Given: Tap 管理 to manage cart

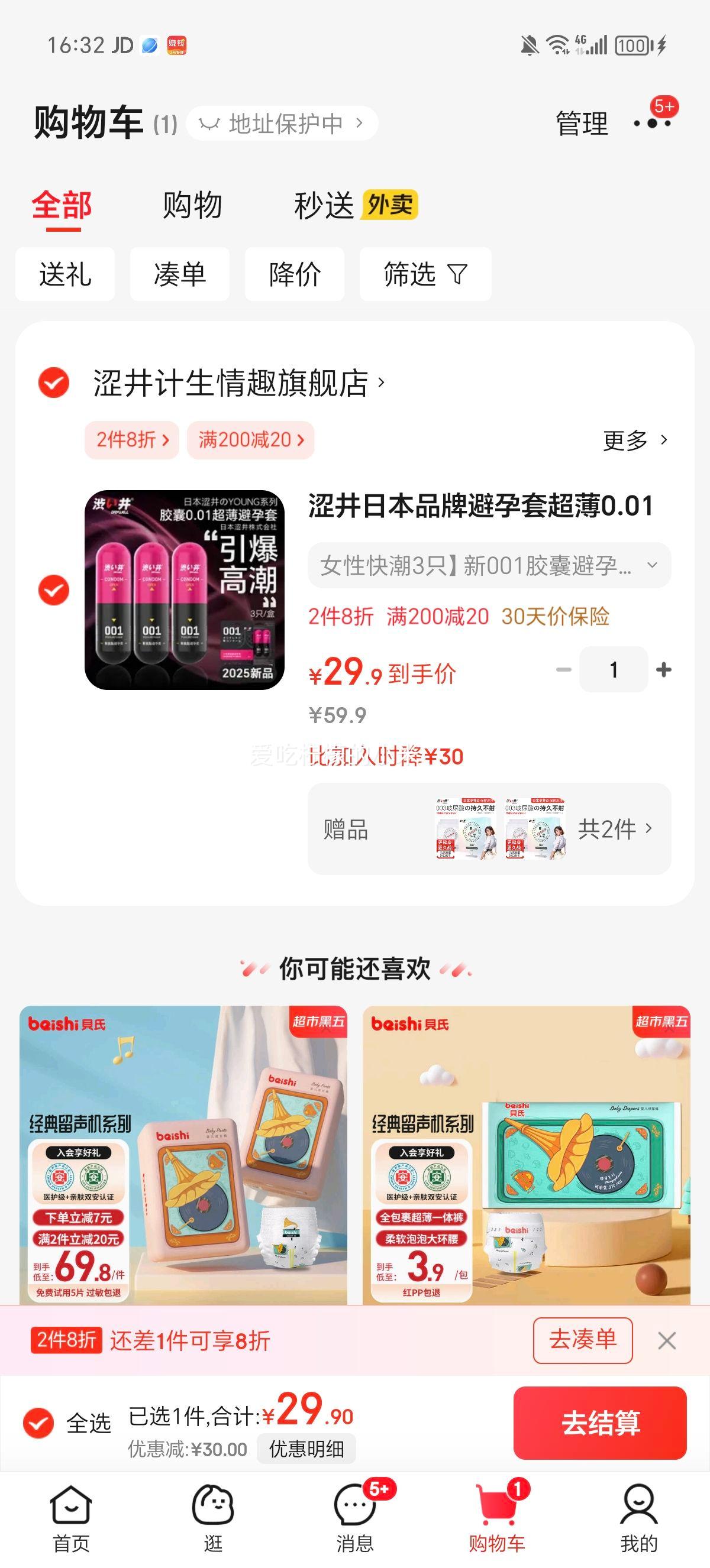Looking at the screenshot, I should (582, 124).
